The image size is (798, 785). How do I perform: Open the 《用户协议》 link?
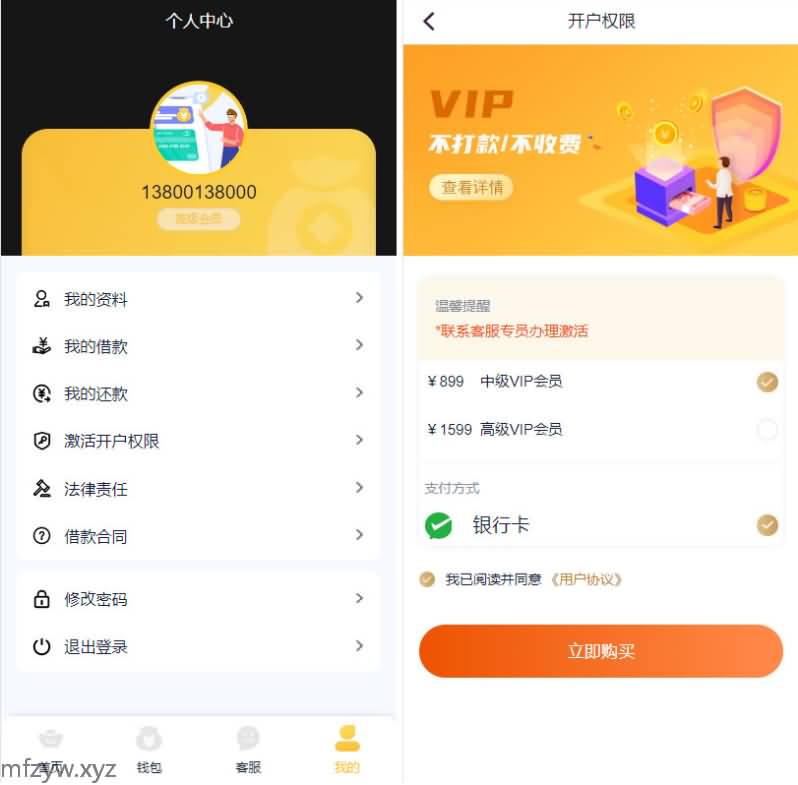(586, 579)
